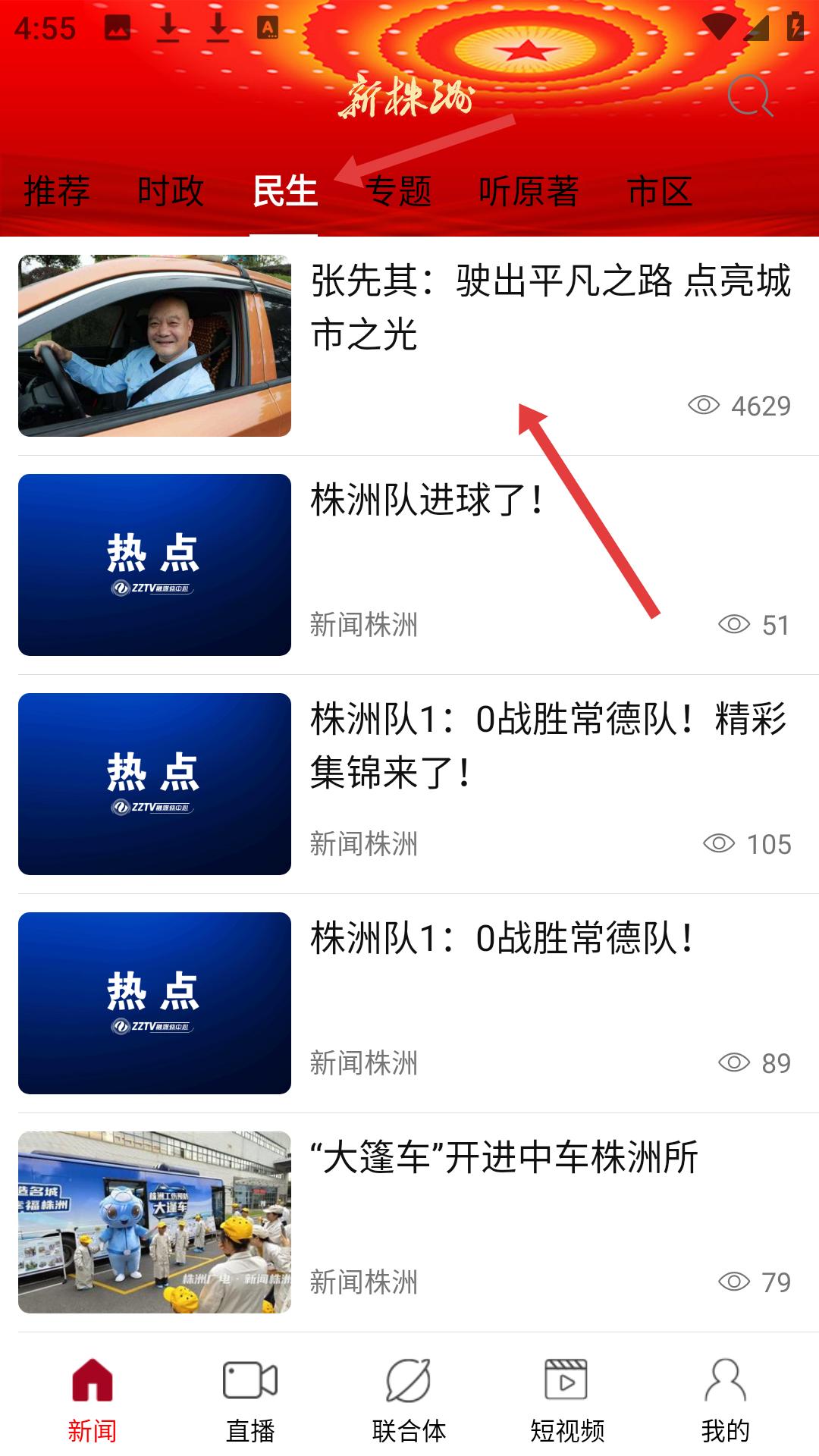Open the 我的 profile section

pos(726,1400)
